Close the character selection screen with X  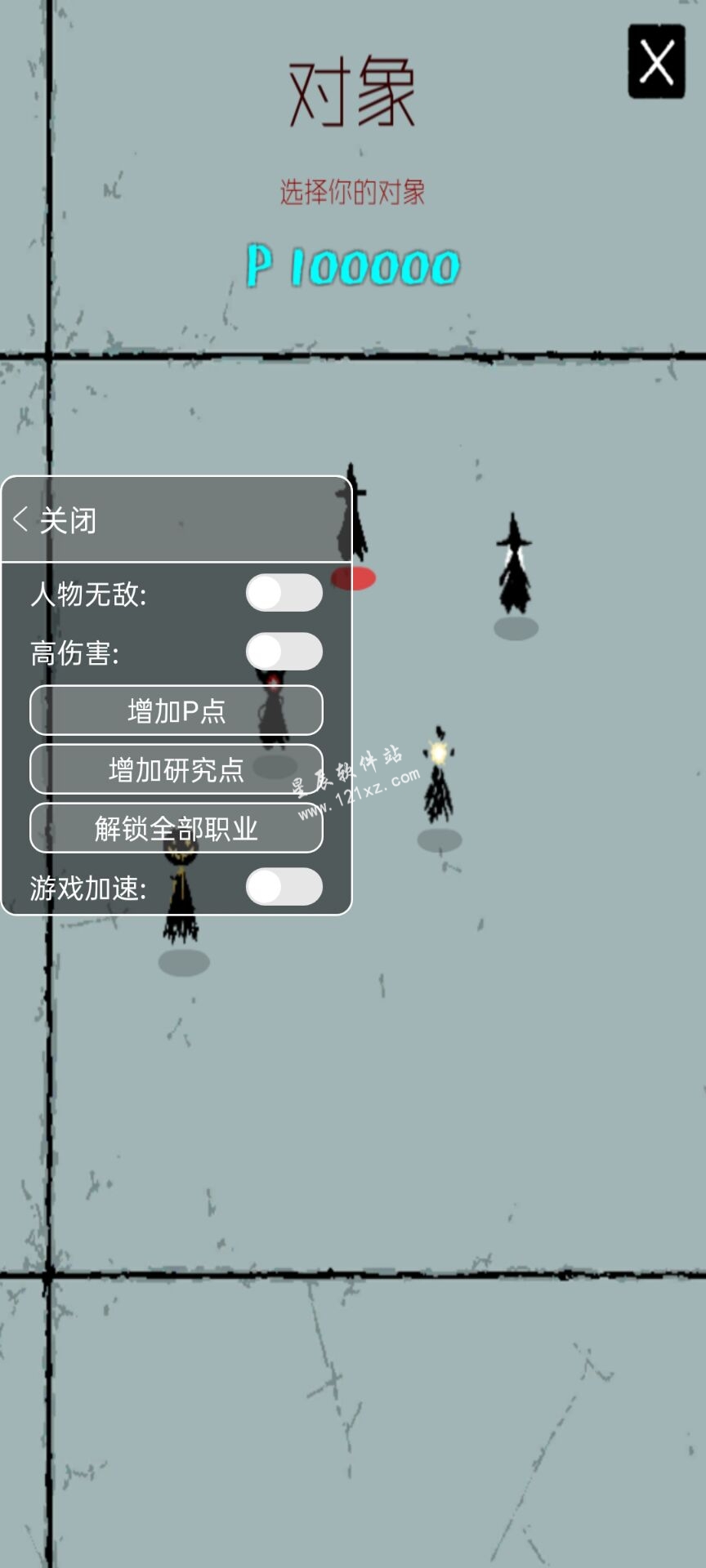(x=656, y=62)
